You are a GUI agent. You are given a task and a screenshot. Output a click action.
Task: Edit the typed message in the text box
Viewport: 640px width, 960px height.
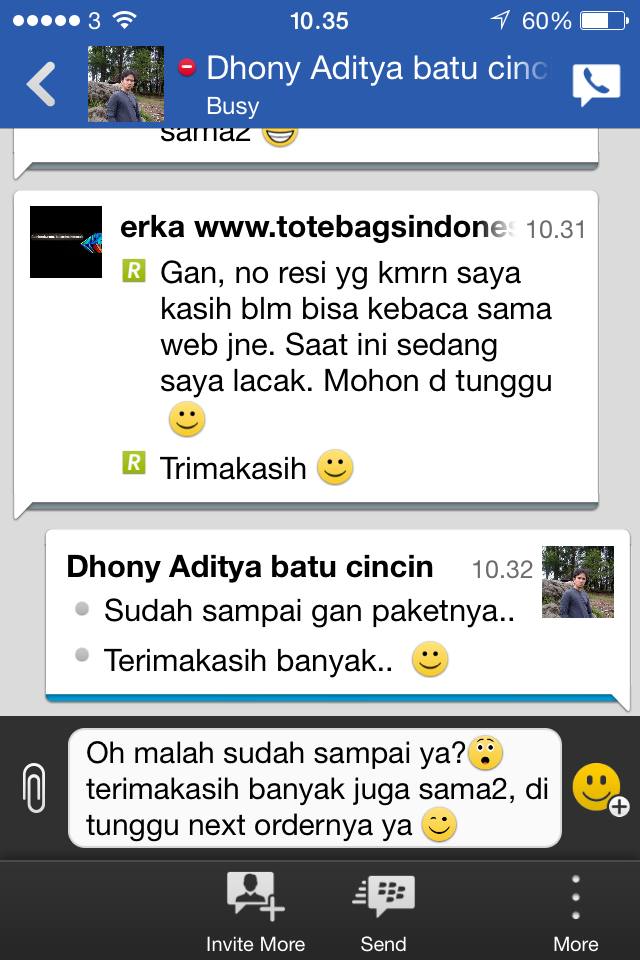(314, 788)
